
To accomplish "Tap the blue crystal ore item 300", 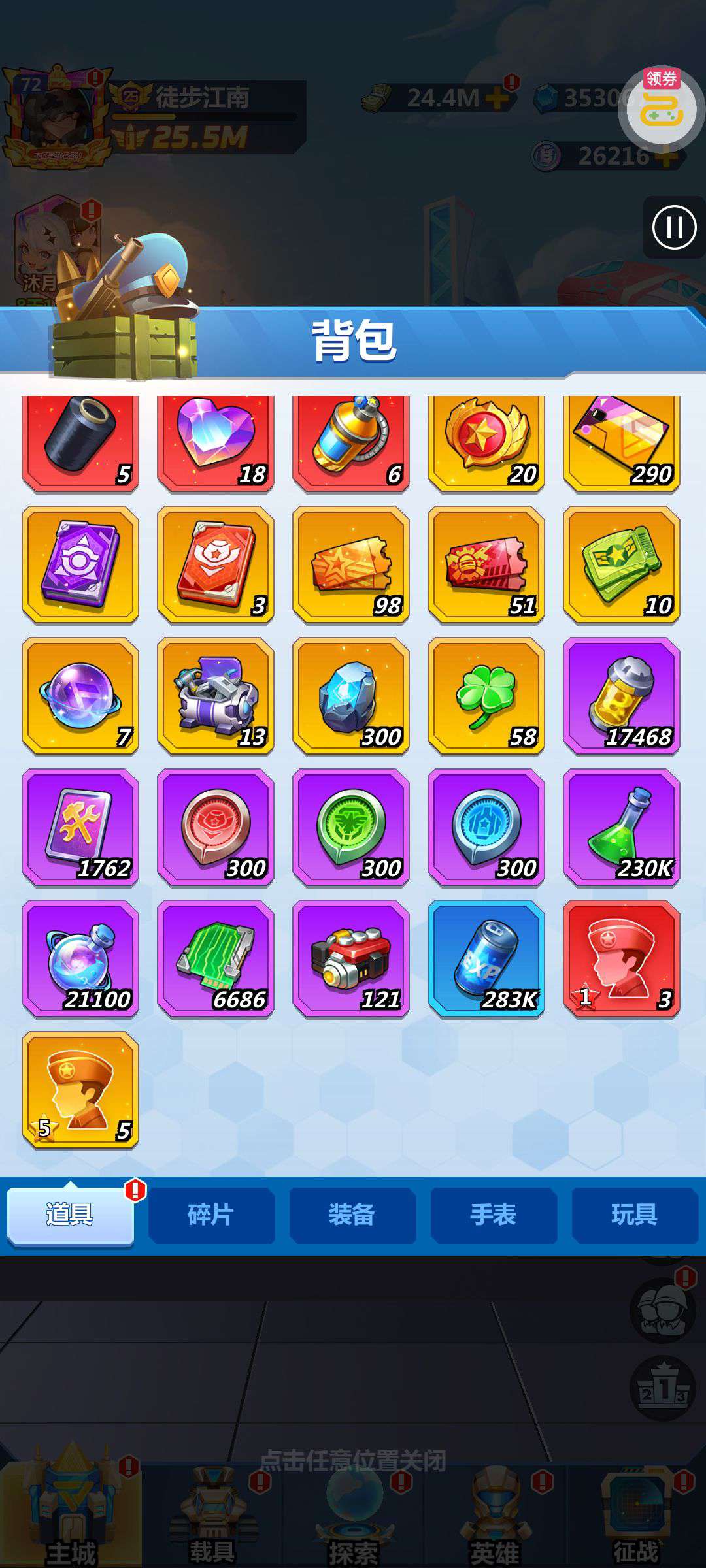I will coord(351,696).
